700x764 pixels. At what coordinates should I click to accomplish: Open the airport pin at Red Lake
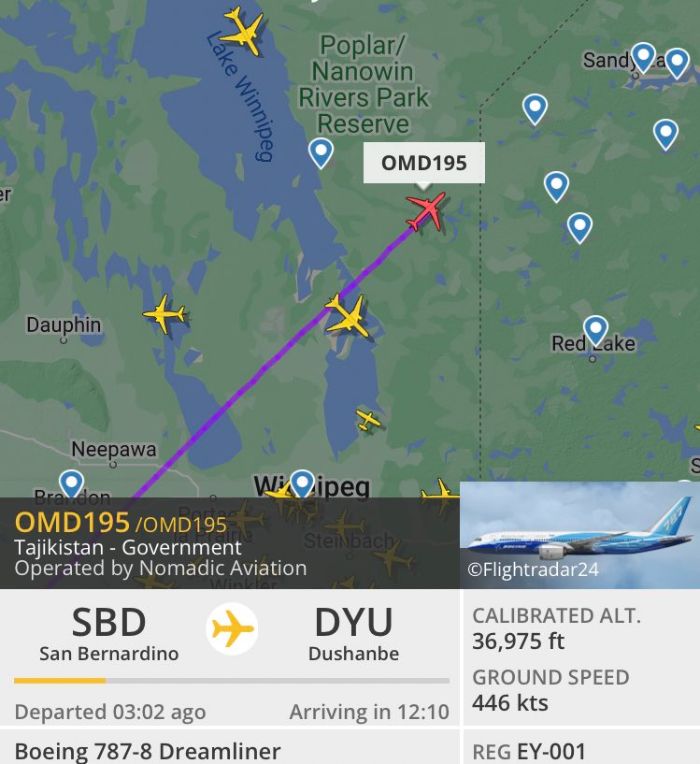click(596, 329)
